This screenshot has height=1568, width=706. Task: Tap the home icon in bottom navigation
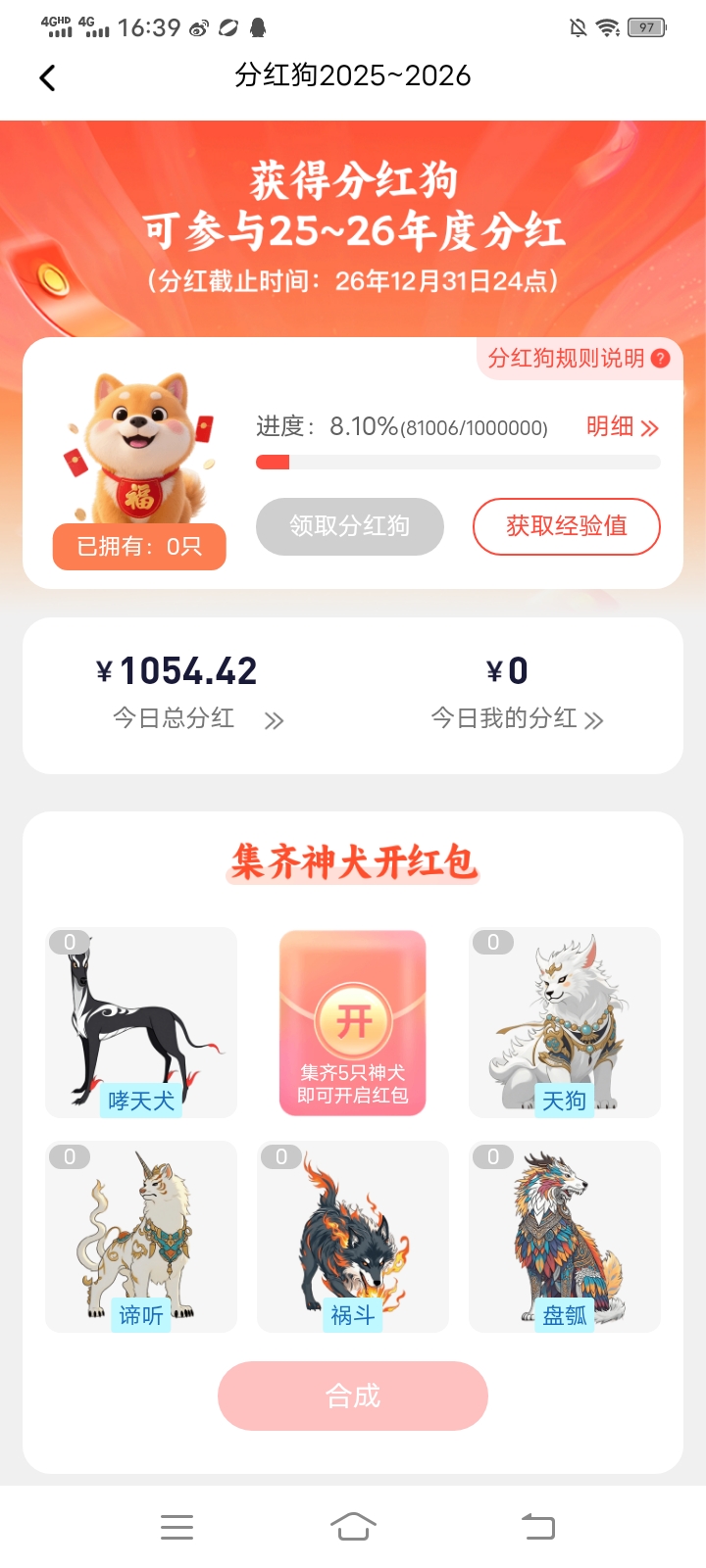coord(354,1525)
